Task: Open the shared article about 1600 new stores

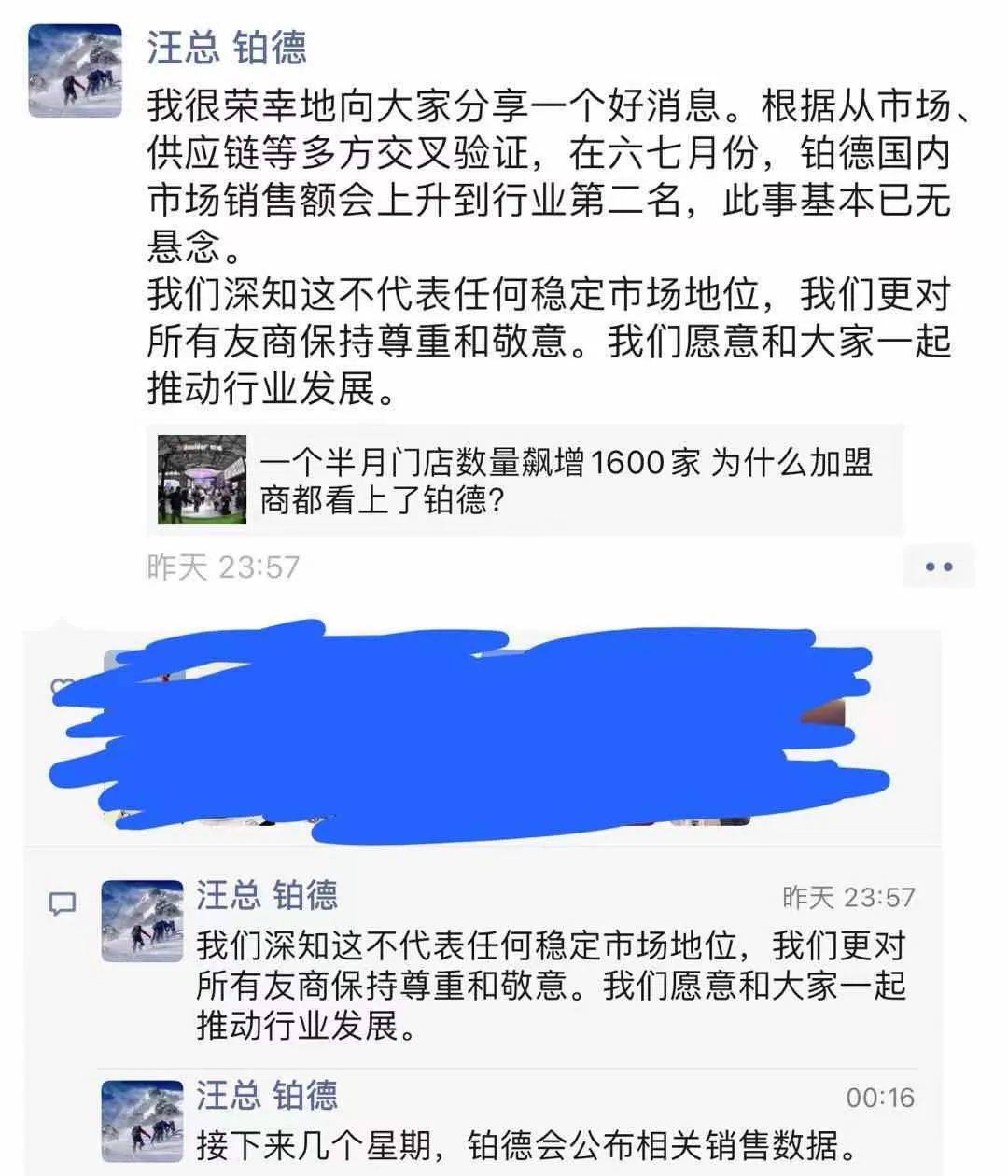Action: pos(525,480)
